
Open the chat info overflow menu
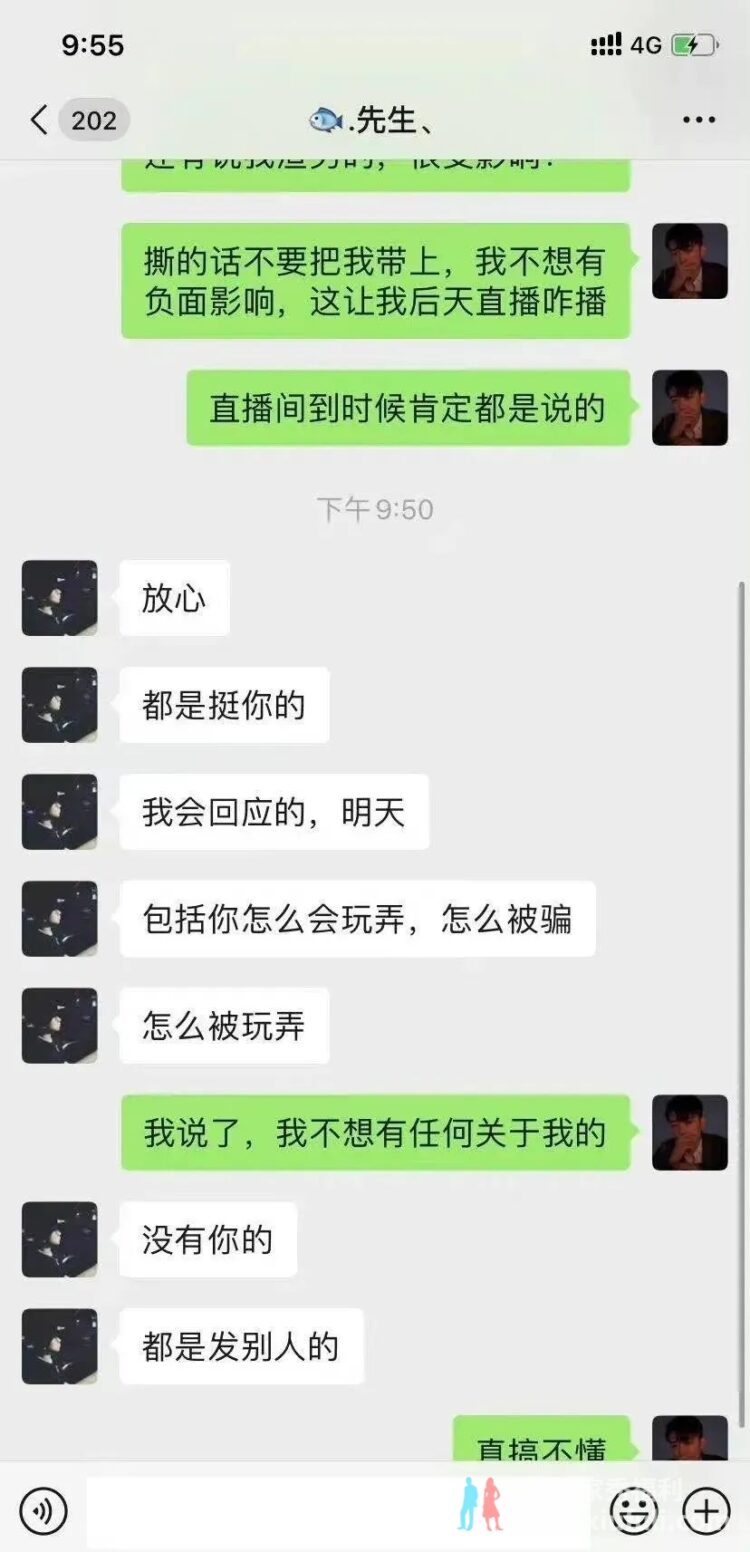[x=698, y=121]
